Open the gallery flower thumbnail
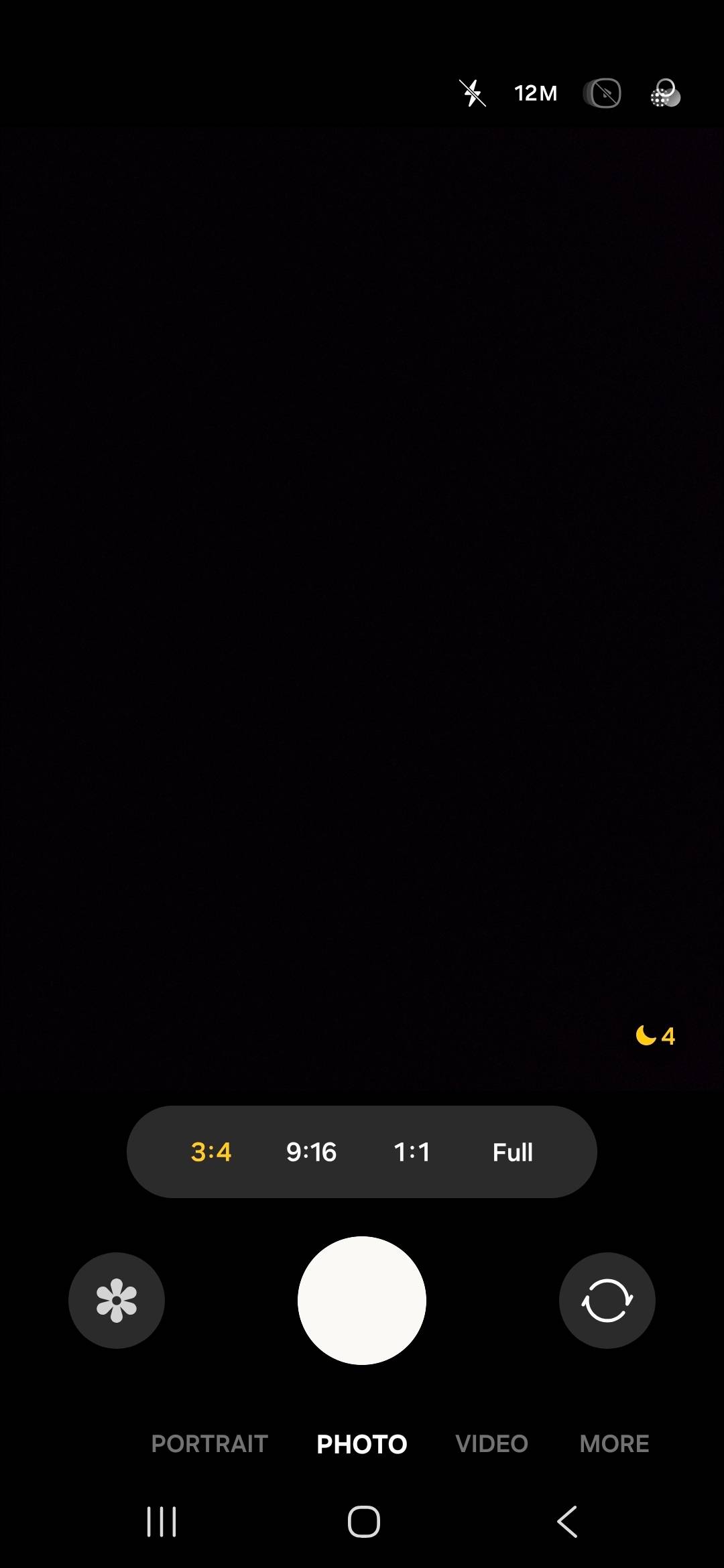 pos(117,1301)
